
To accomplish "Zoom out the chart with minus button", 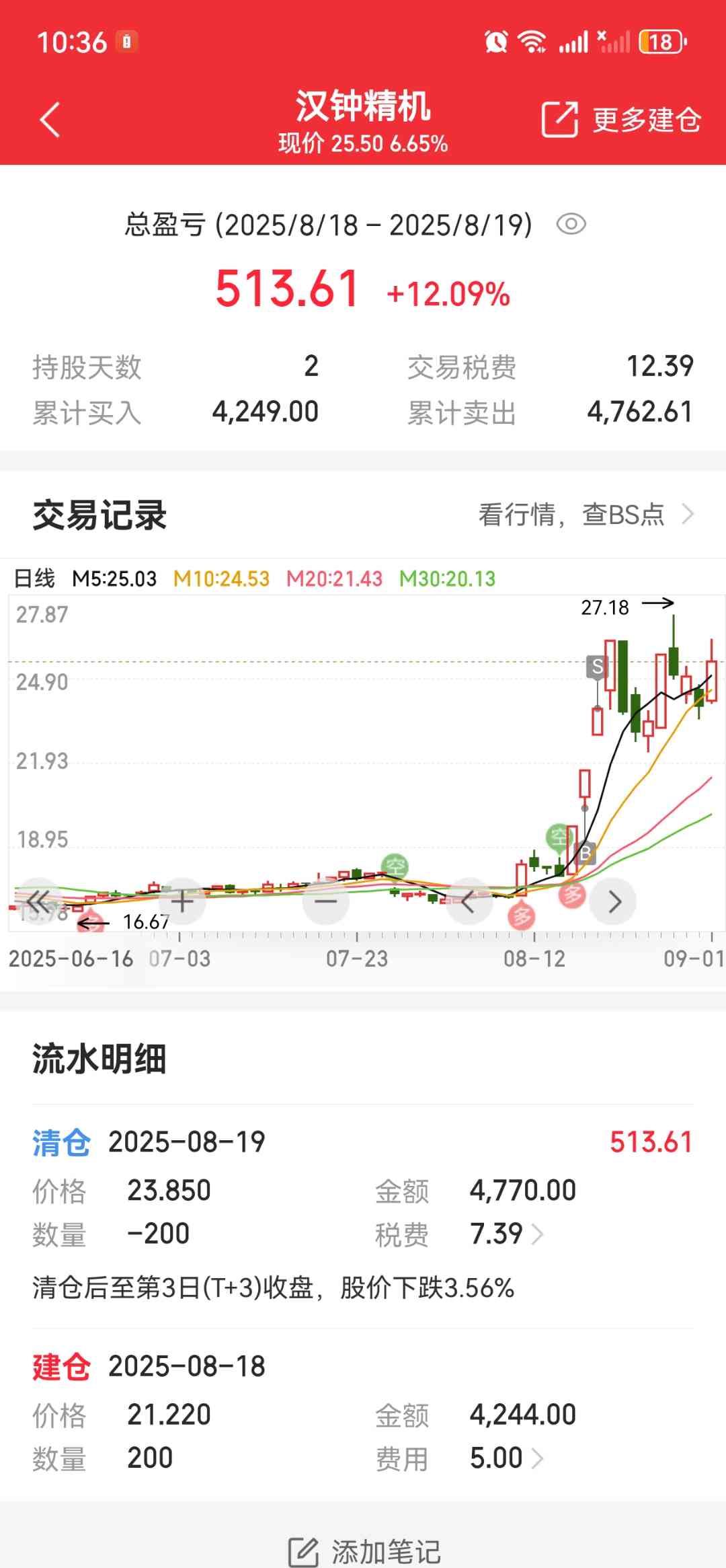I will pos(326,901).
